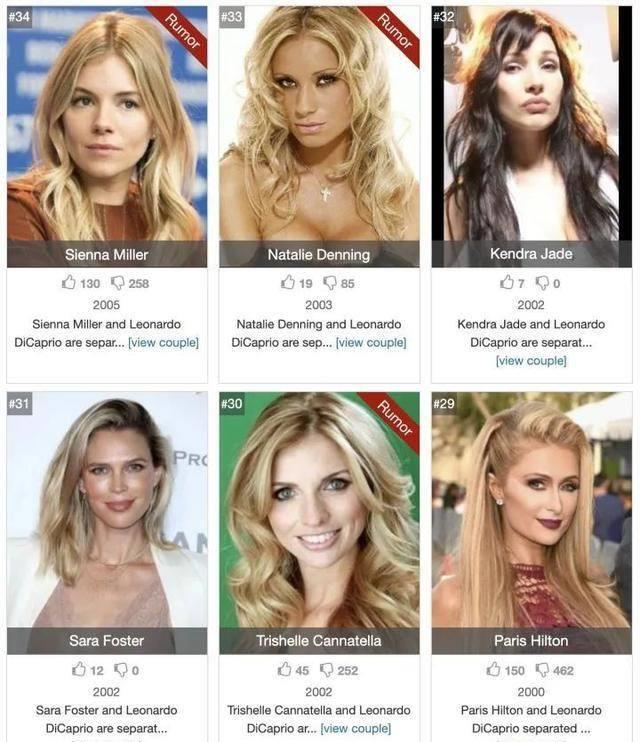This screenshot has width=640, height=742.
Task: Upvote the Natalie Denning entry
Action: click(x=288, y=283)
